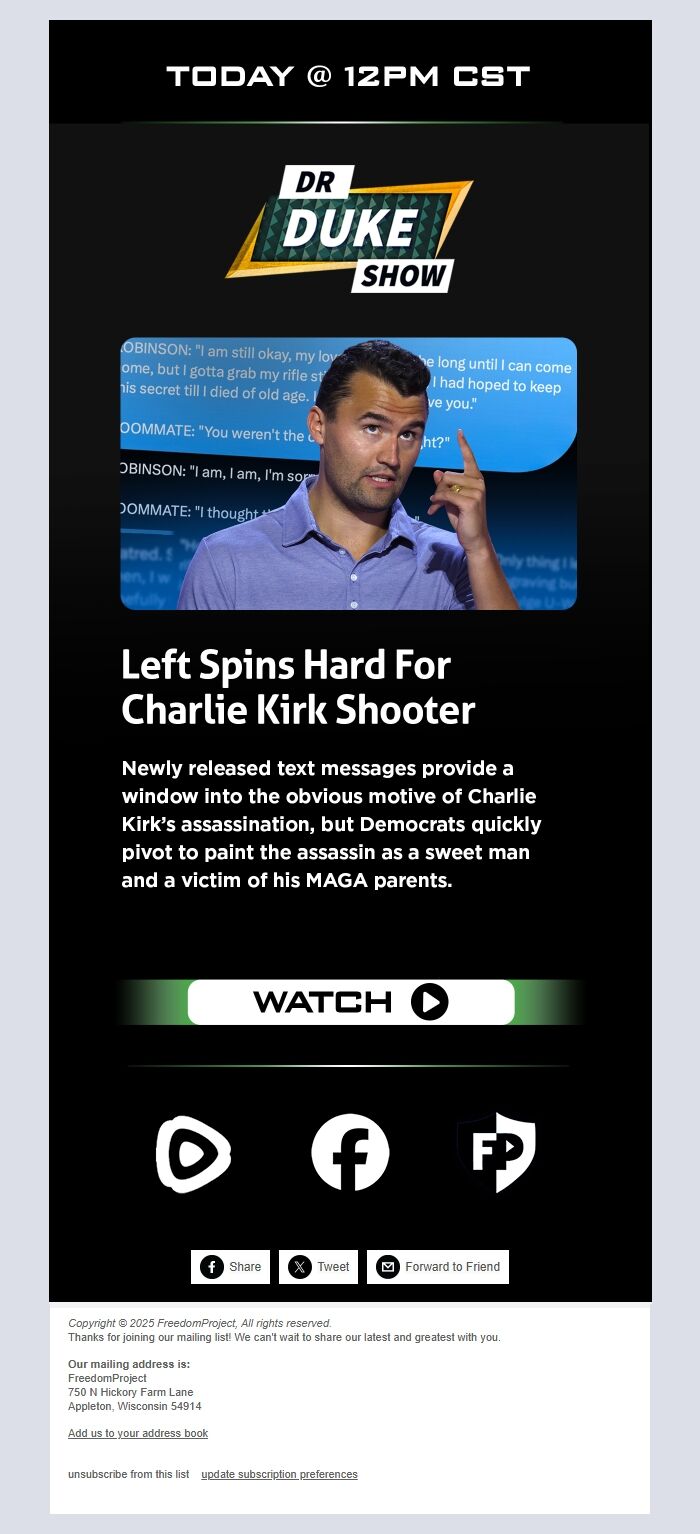The image size is (700, 1534).
Task: Add us to your address book
Action: (x=138, y=1433)
